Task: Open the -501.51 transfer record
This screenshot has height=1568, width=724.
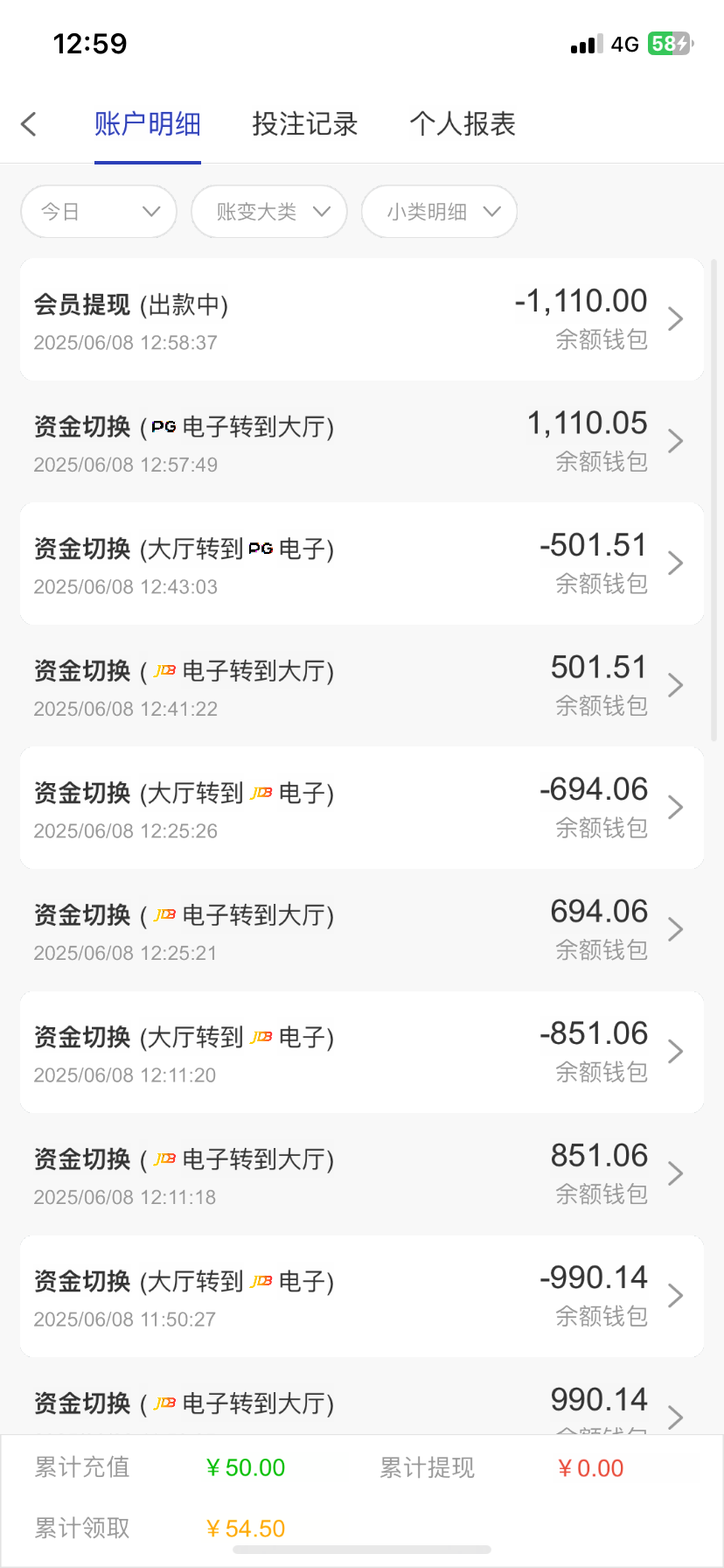Action: point(361,563)
